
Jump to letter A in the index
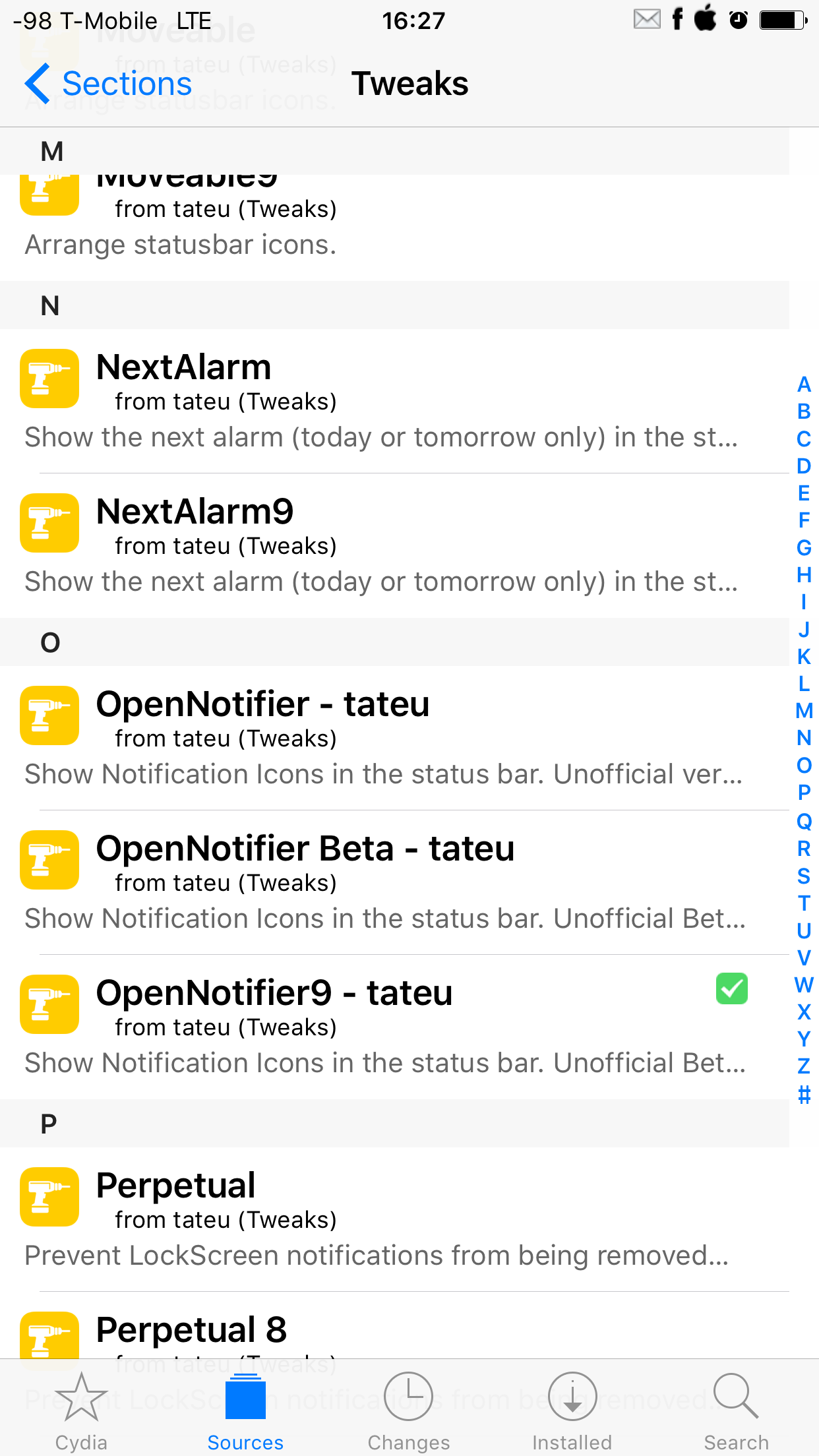[x=804, y=384]
